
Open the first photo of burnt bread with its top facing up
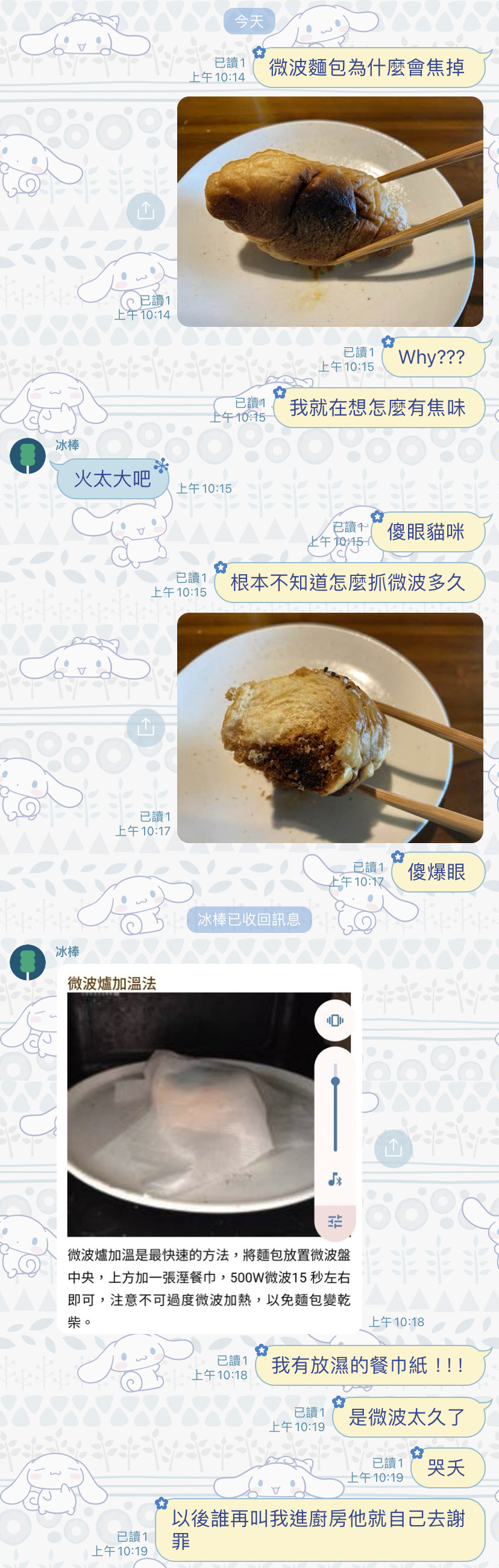pos(330,211)
